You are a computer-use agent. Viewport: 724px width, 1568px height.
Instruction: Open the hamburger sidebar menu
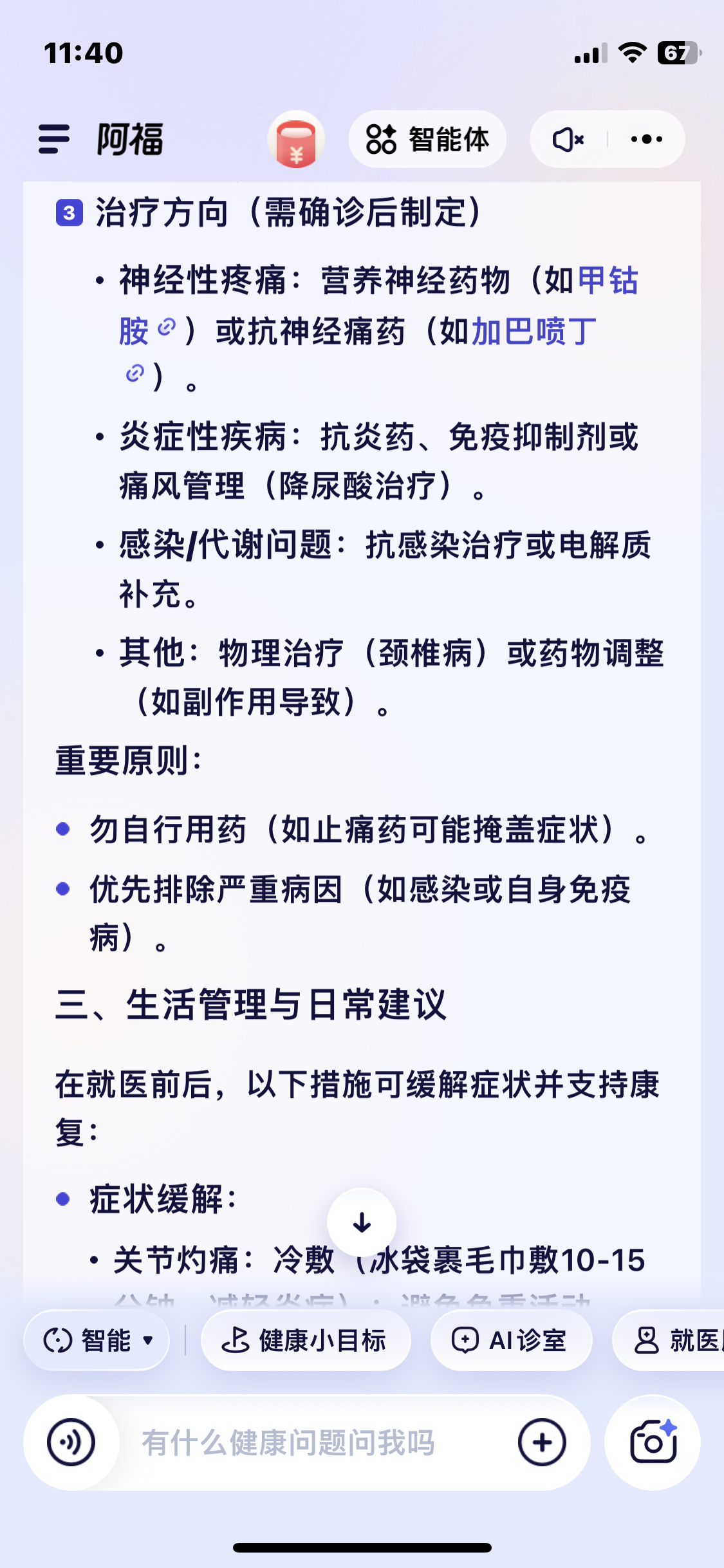point(54,140)
